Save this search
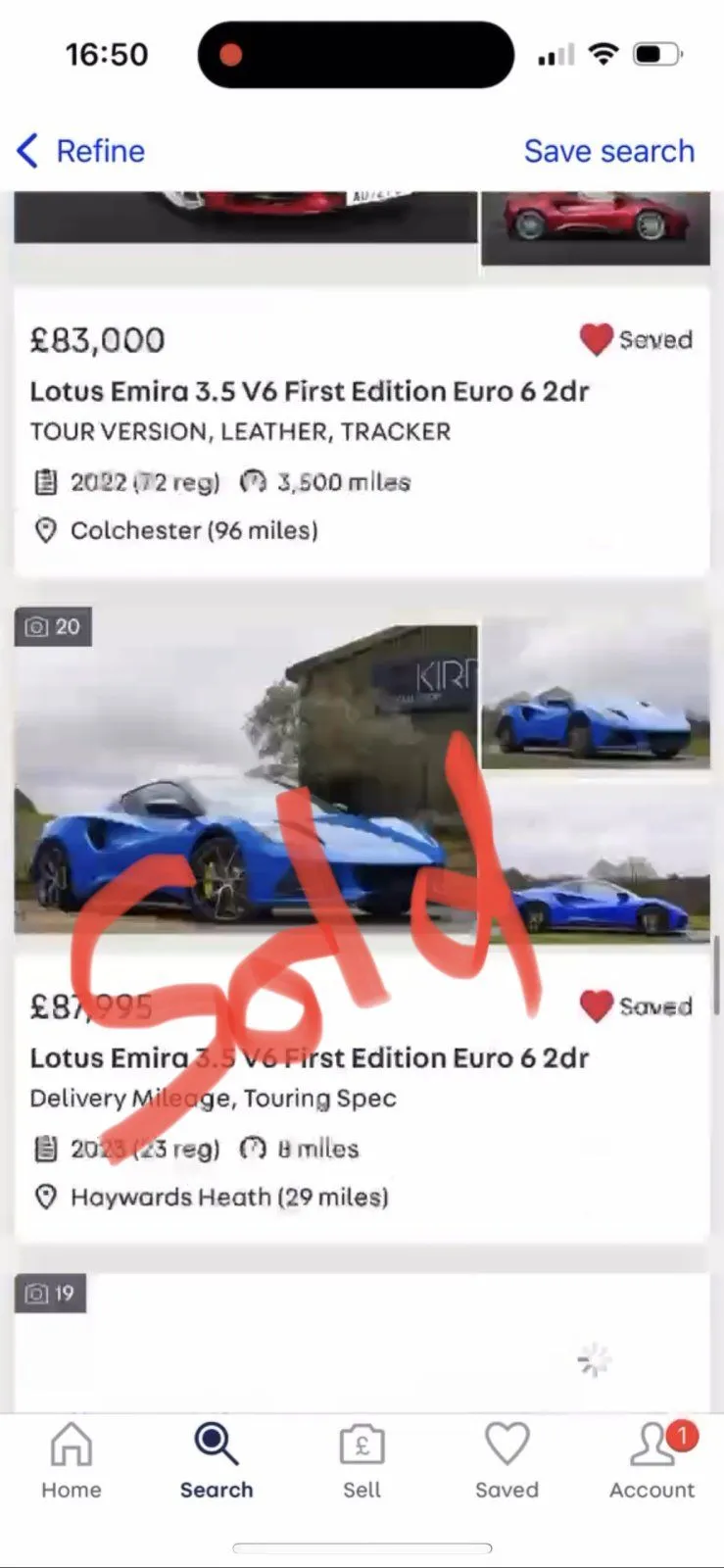 click(608, 151)
